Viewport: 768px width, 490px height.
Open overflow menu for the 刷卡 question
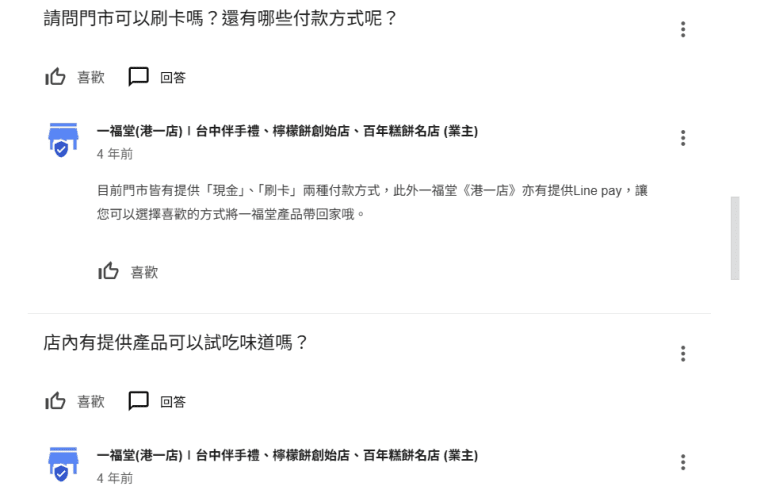[683, 30]
